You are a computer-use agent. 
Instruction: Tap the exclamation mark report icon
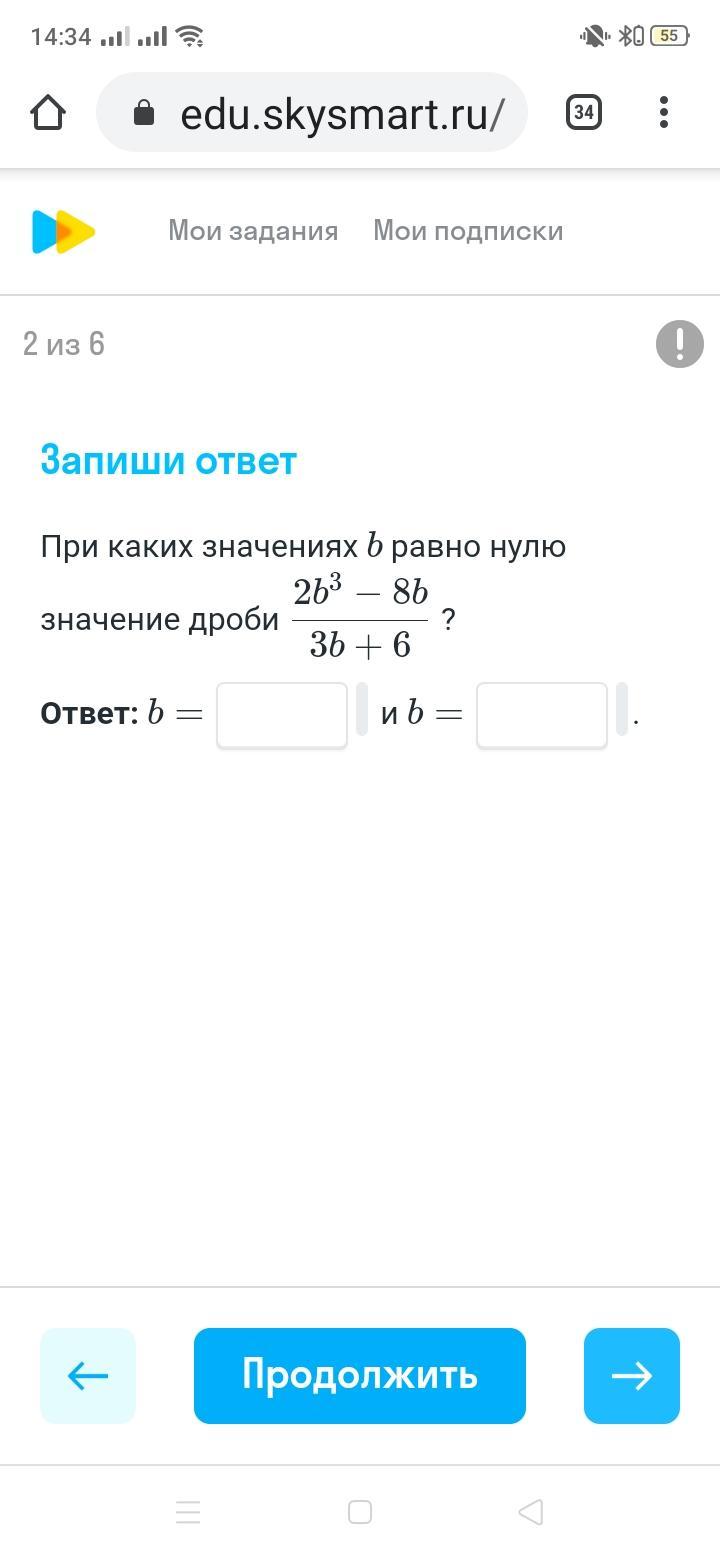tap(680, 344)
